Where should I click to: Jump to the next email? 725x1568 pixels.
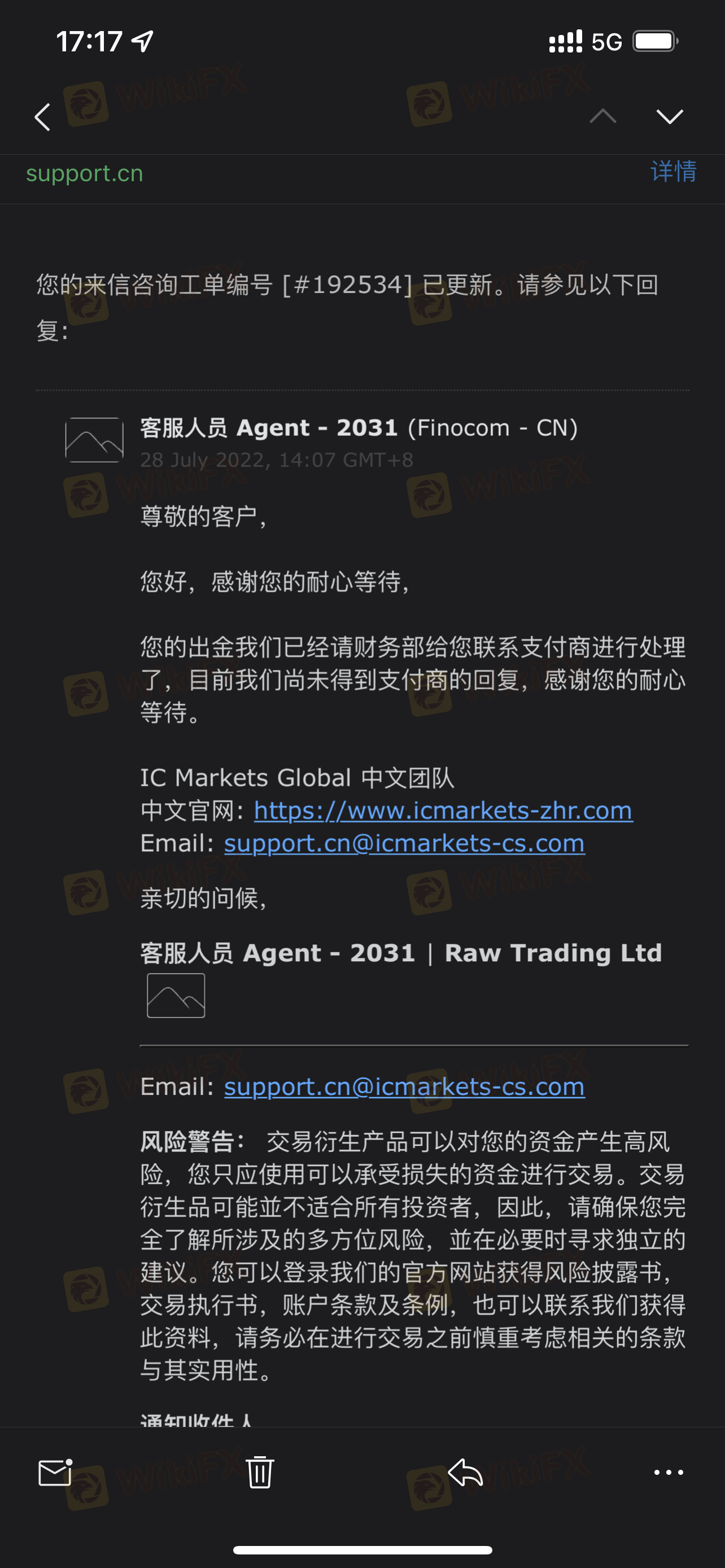click(670, 116)
